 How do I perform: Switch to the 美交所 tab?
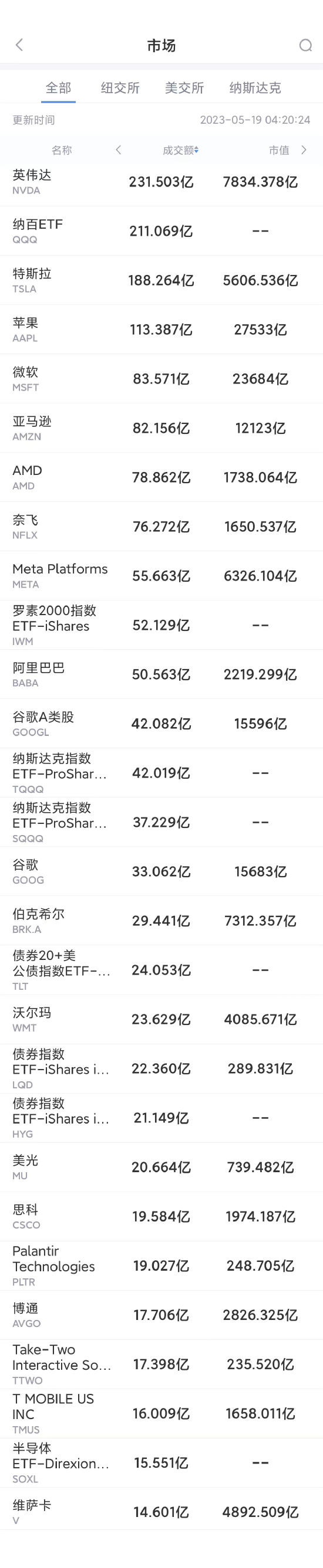(x=184, y=87)
